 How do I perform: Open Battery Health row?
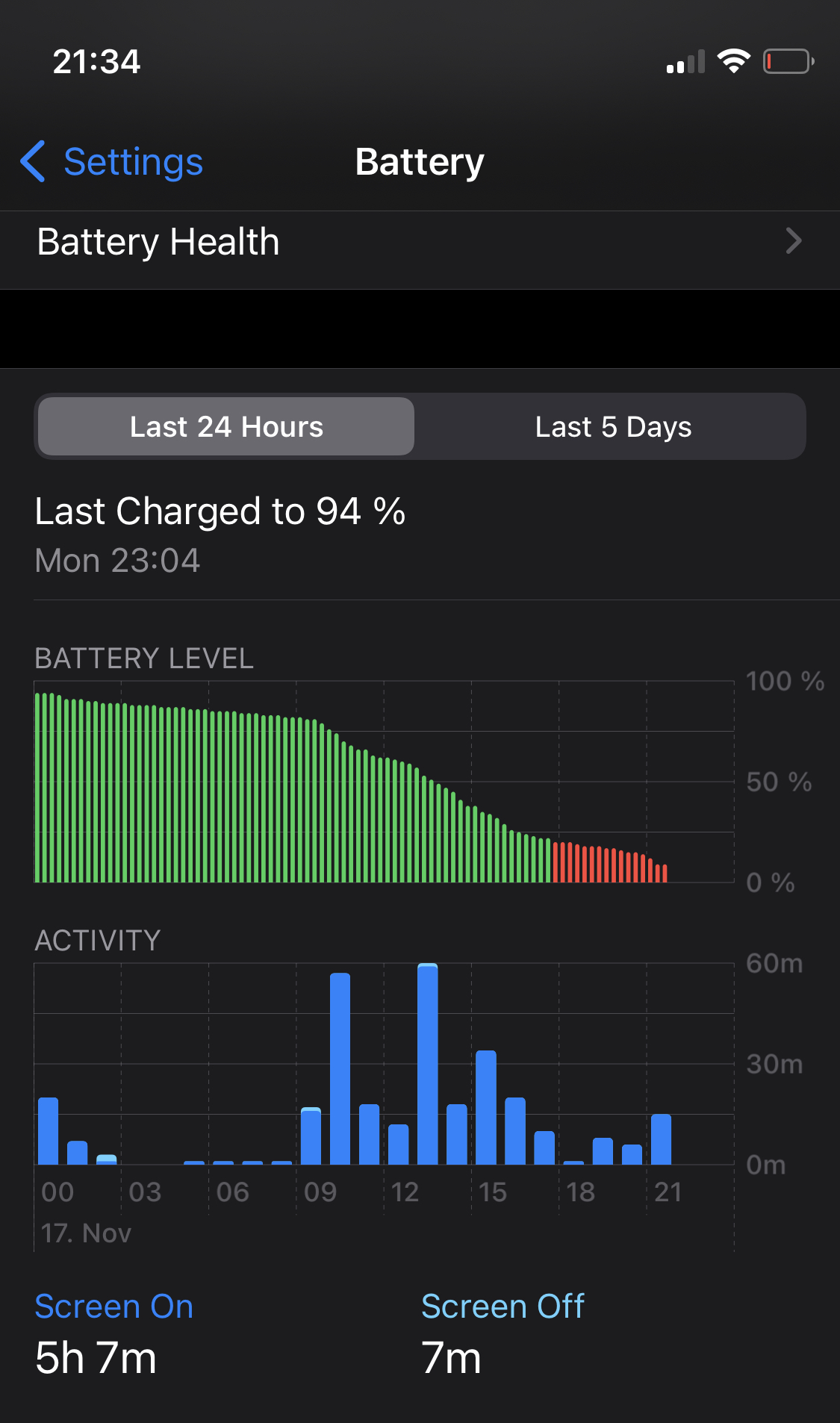point(420,242)
